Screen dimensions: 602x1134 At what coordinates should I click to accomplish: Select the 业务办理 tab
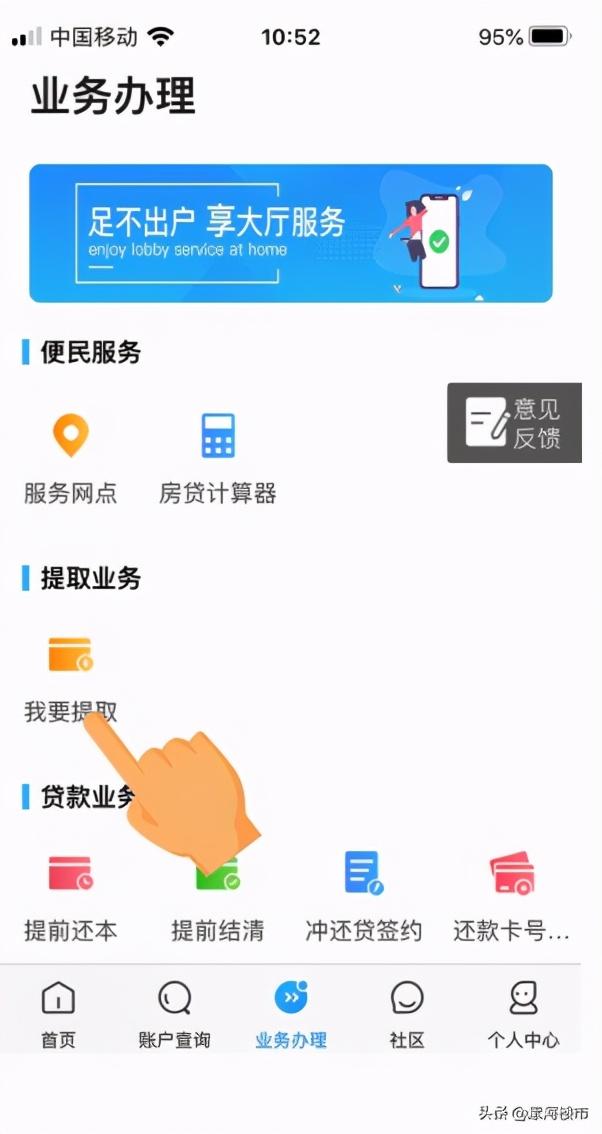pyautogui.click(x=290, y=1013)
